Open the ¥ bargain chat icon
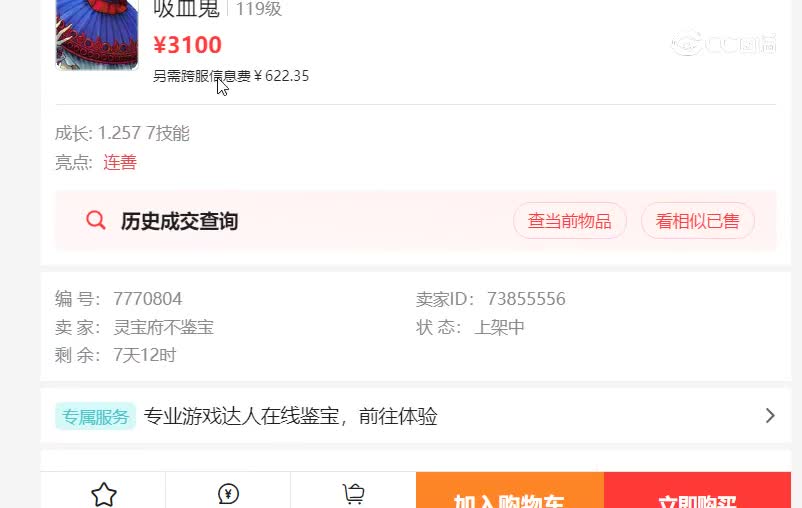Image resolution: width=802 pixels, height=508 pixels. tap(228, 494)
